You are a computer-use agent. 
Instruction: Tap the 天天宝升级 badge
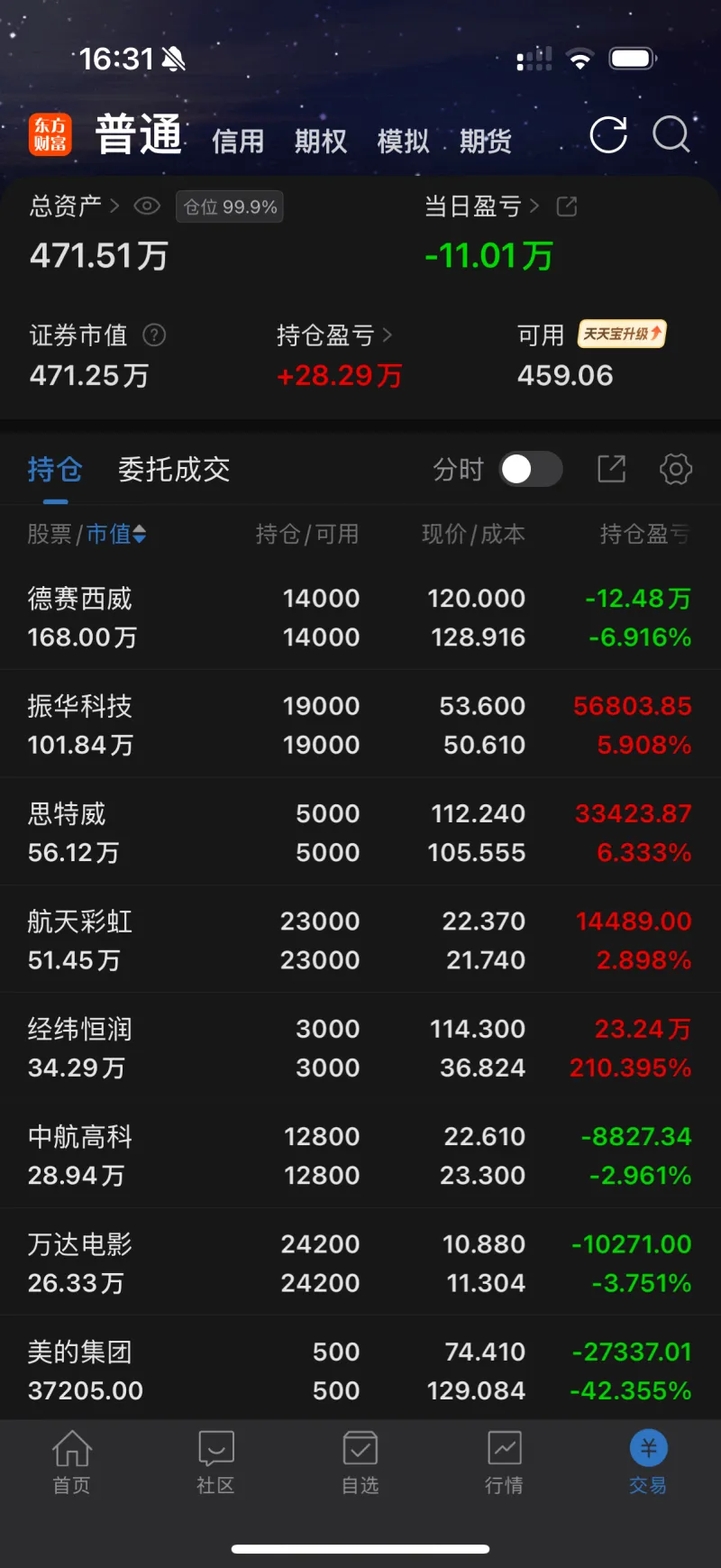621,335
